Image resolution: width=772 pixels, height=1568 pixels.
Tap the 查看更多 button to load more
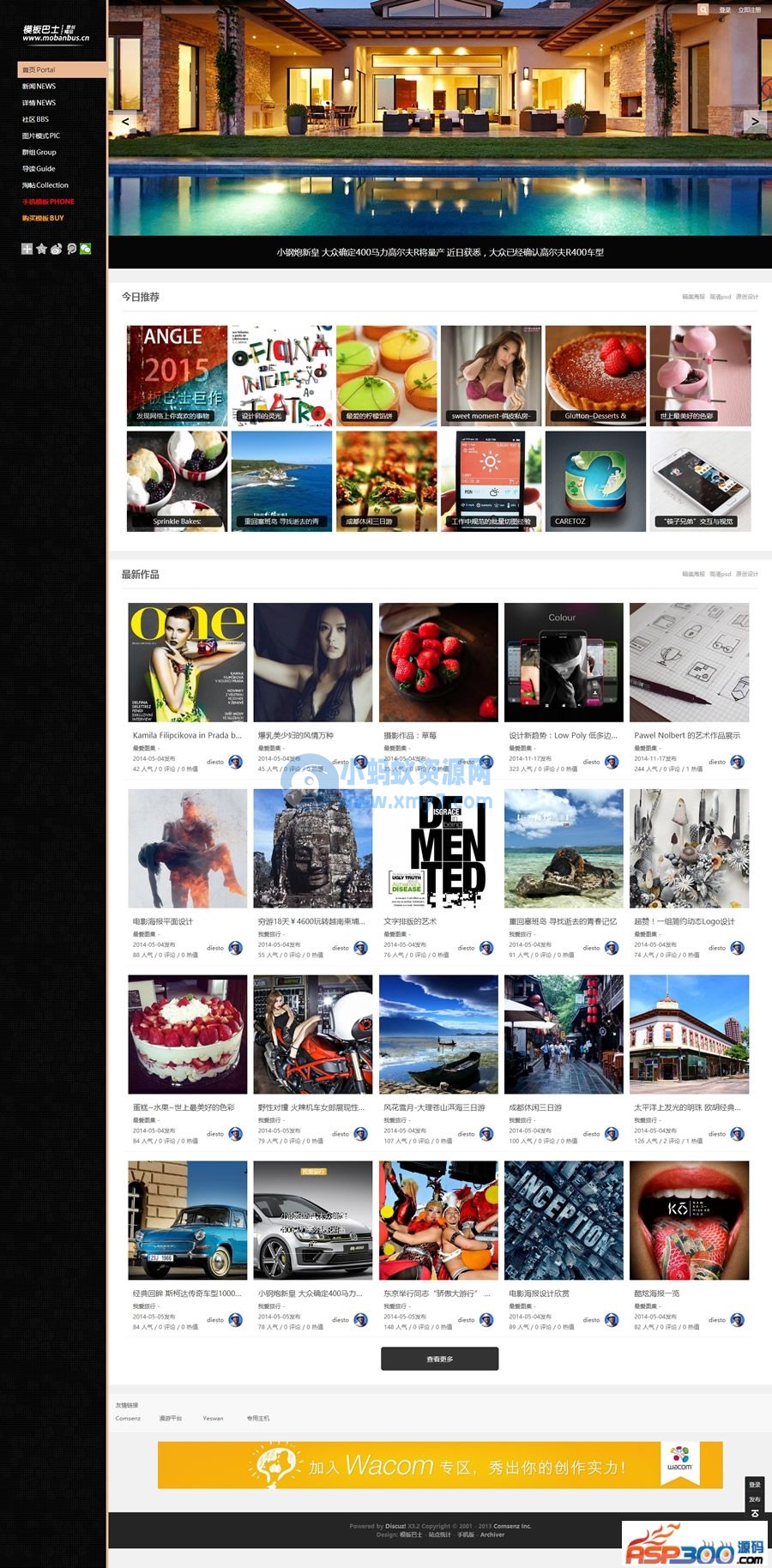pyautogui.click(x=439, y=1359)
